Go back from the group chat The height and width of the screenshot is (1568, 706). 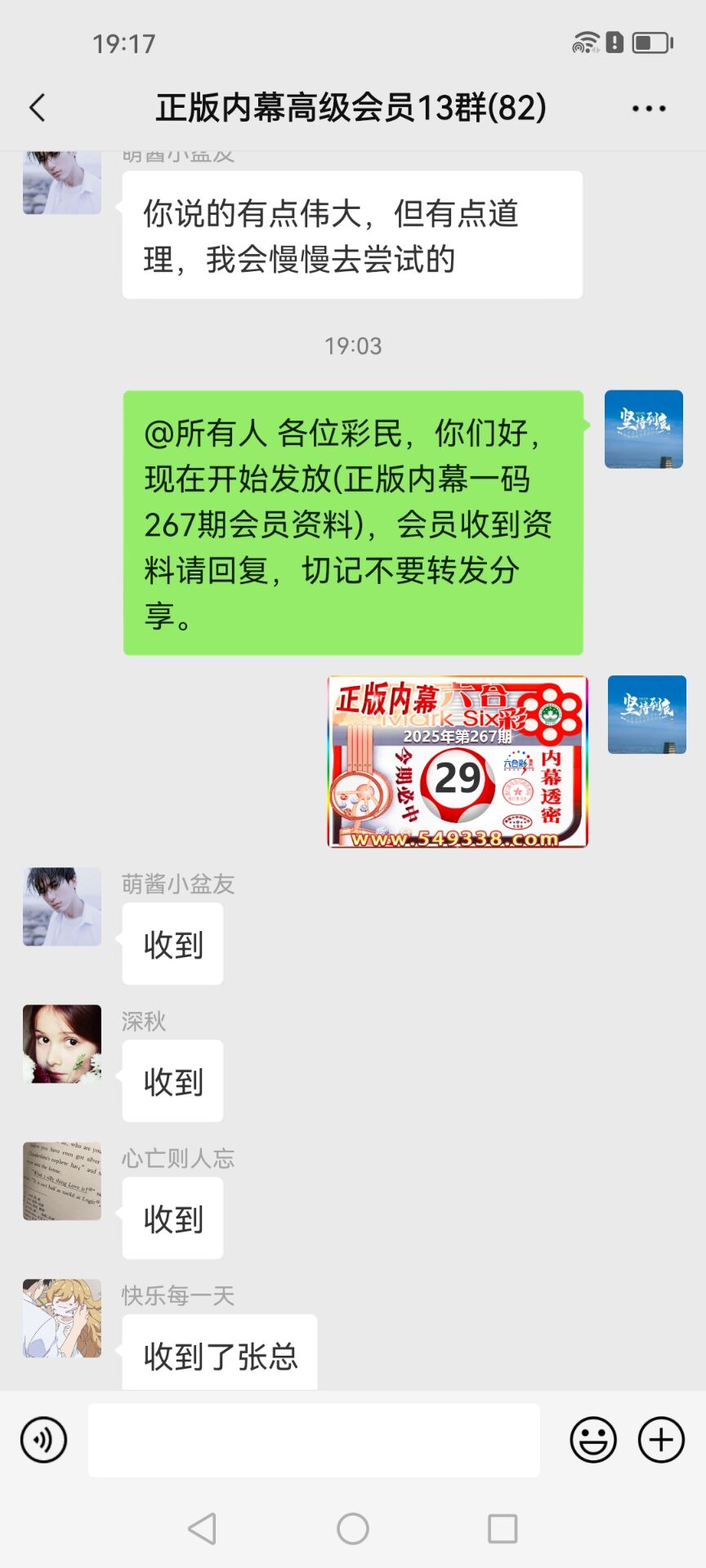coord(38,108)
